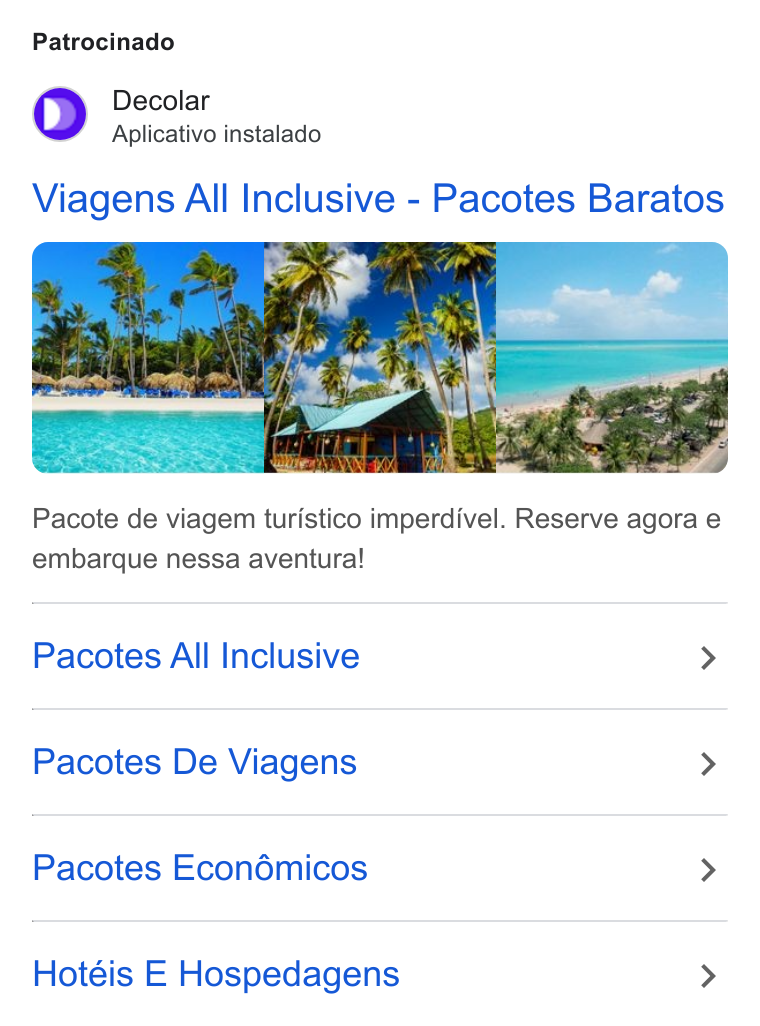The image size is (760, 1026).
Task: Open Pacotes All Inclusive sitelink
Action: [x=380, y=656]
